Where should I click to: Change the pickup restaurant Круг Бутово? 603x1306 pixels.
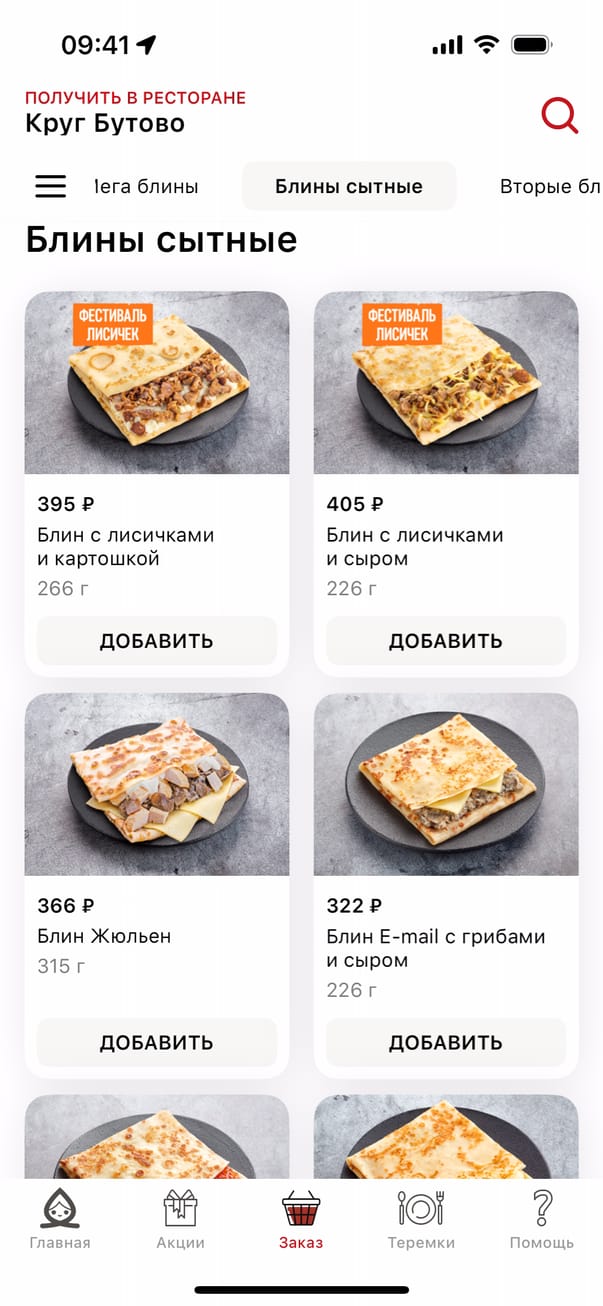coord(105,124)
